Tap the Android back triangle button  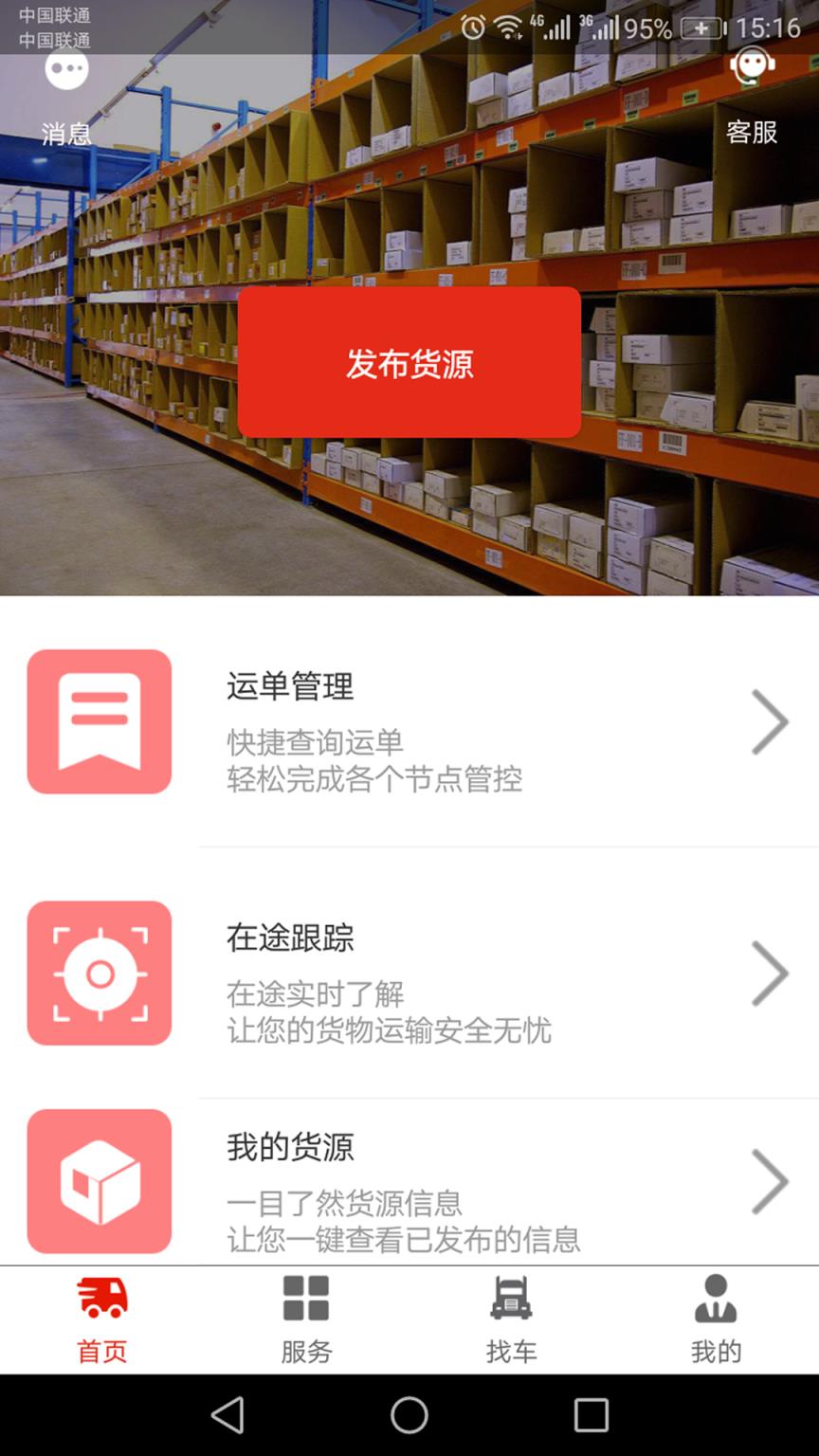point(227,1412)
